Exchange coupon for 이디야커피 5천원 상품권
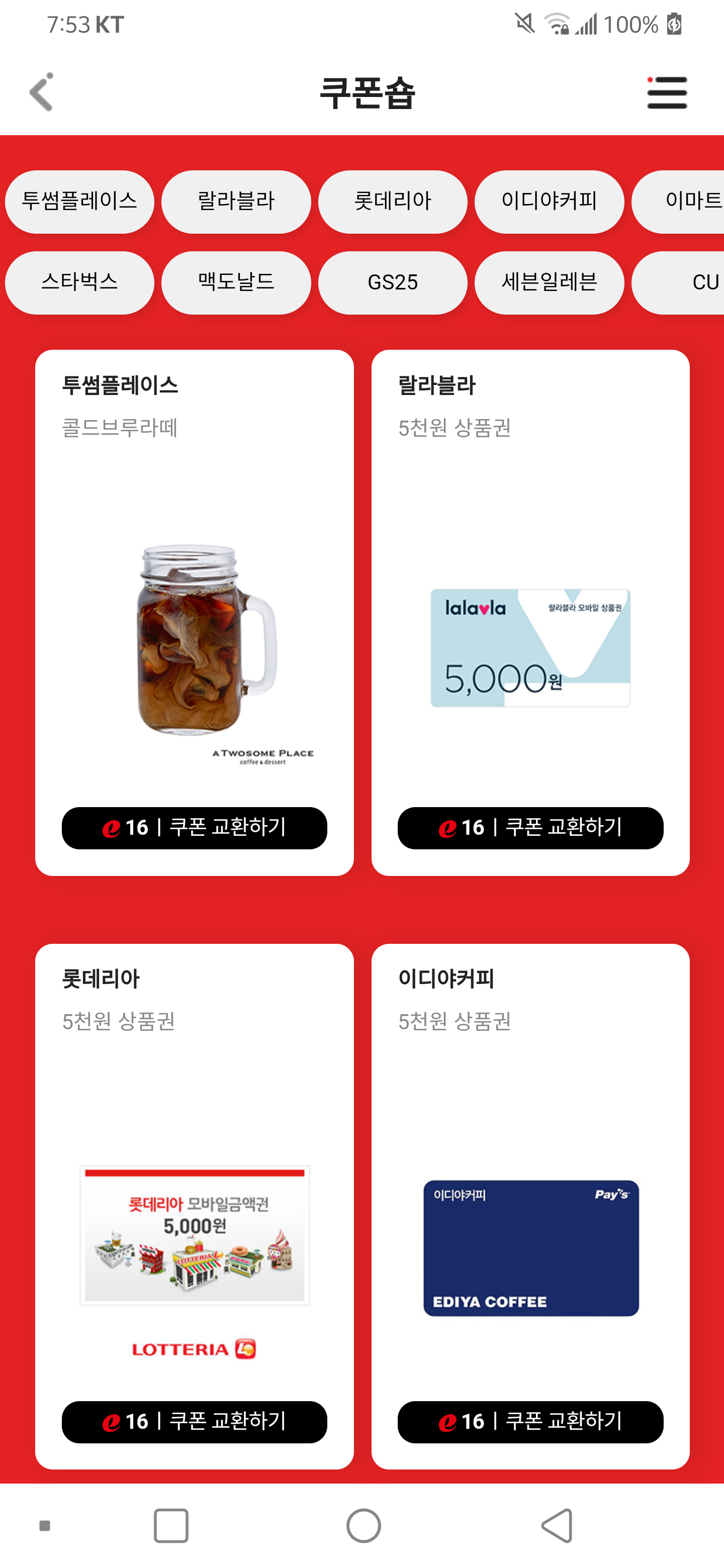724x1568 pixels. [x=530, y=1421]
